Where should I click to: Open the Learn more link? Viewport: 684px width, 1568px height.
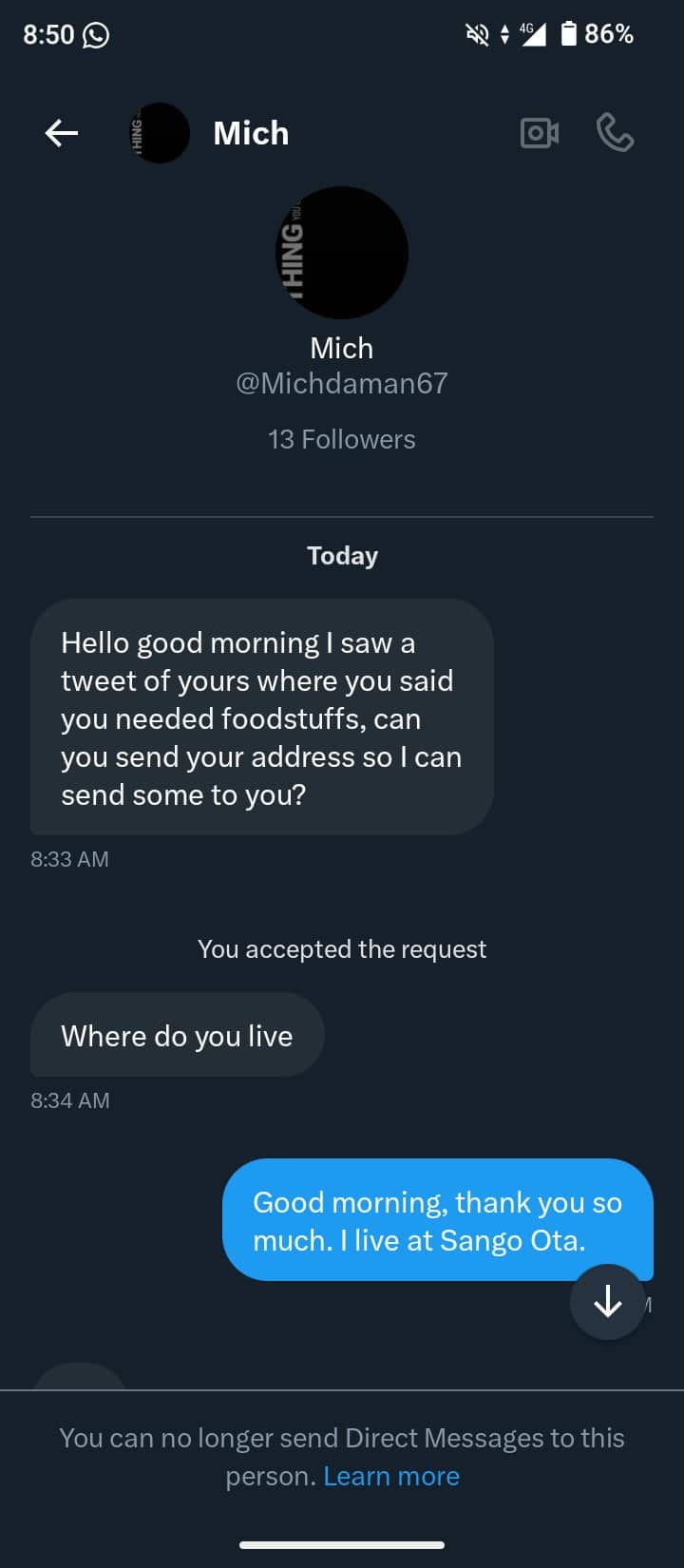(391, 1476)
